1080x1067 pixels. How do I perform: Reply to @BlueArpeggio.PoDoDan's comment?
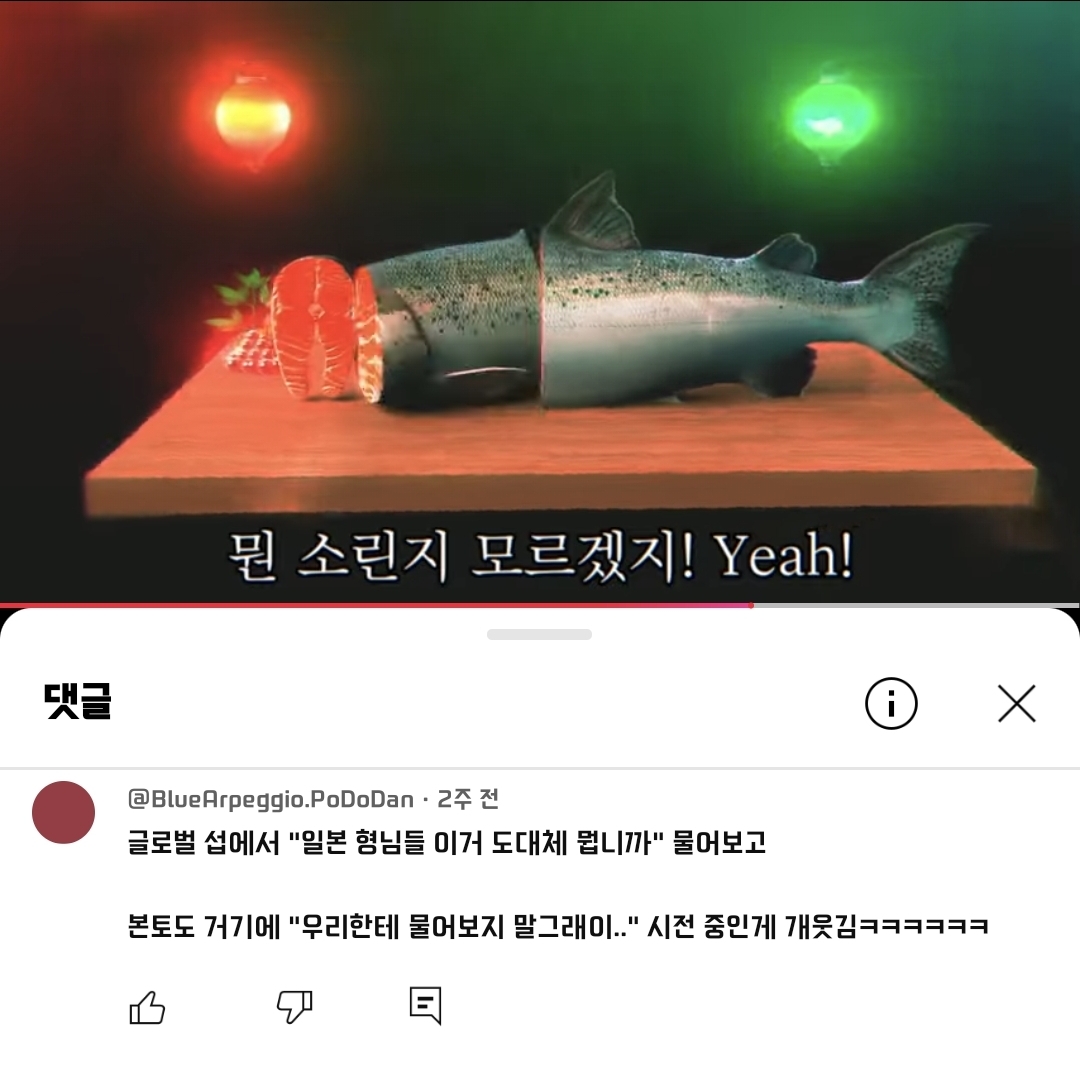coord(425,1006)
